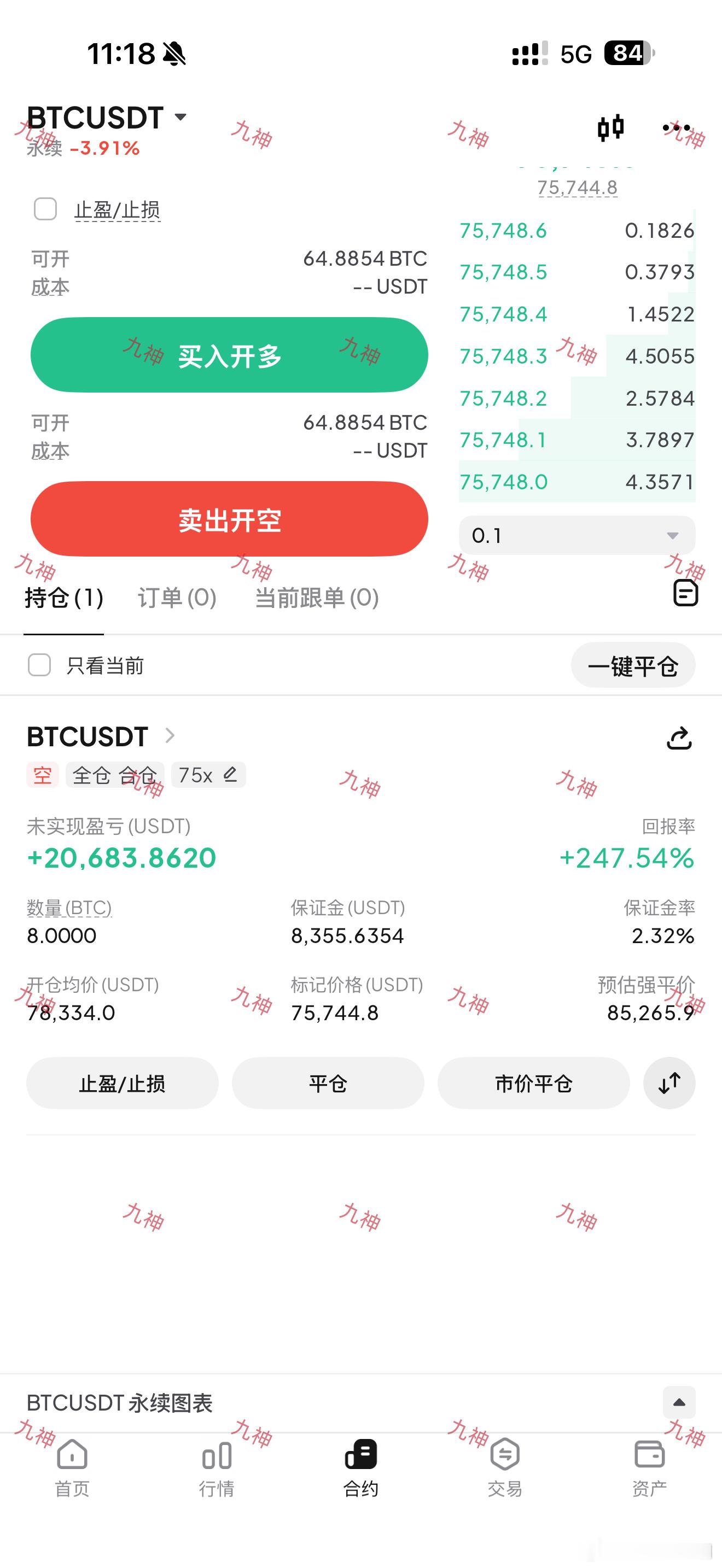The image size is (722, 1568).
Task: Switch to the 当前跟单(0) tab
Action: [x=317, y=598]
